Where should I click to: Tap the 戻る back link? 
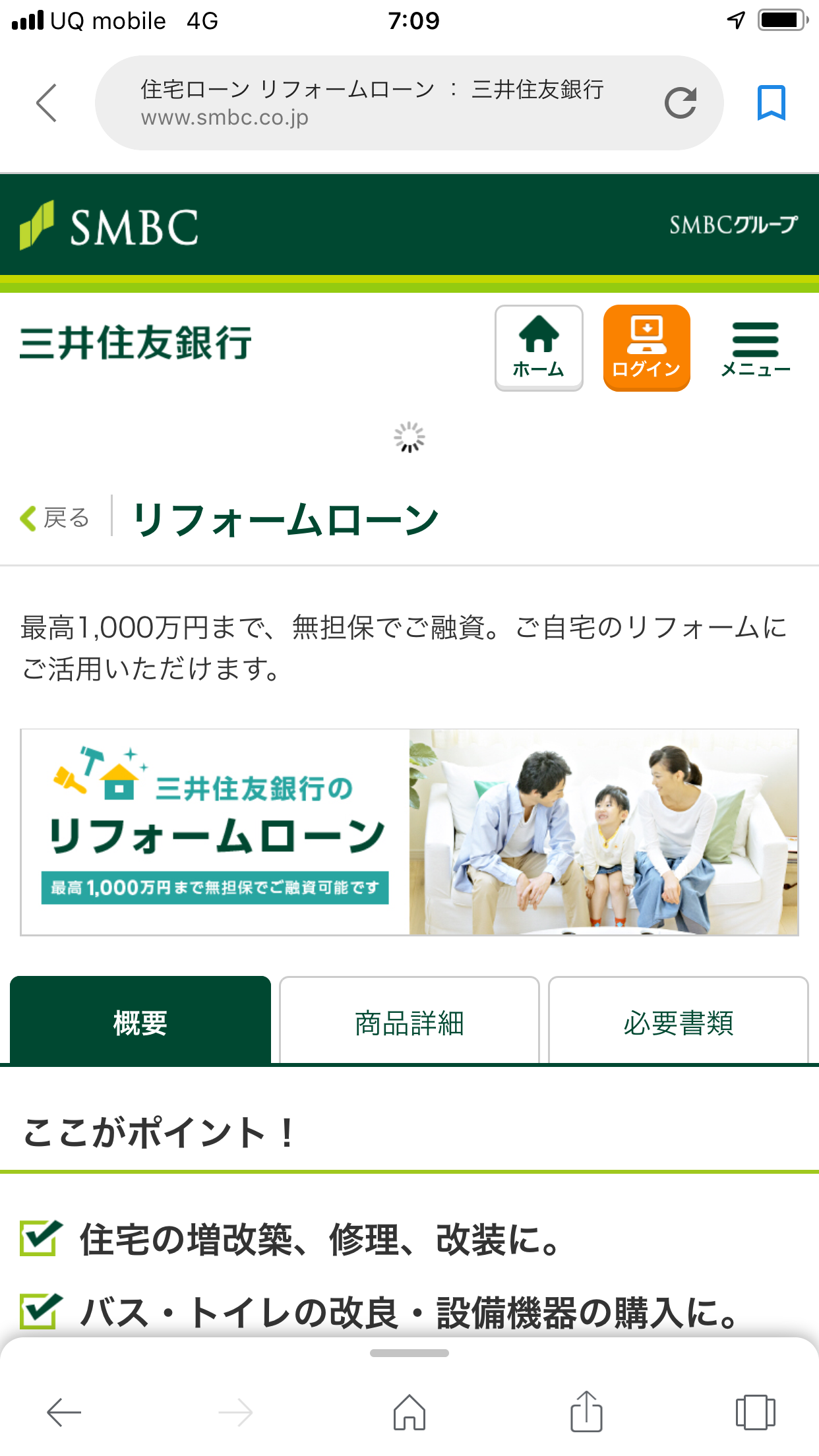click(55, 518)
